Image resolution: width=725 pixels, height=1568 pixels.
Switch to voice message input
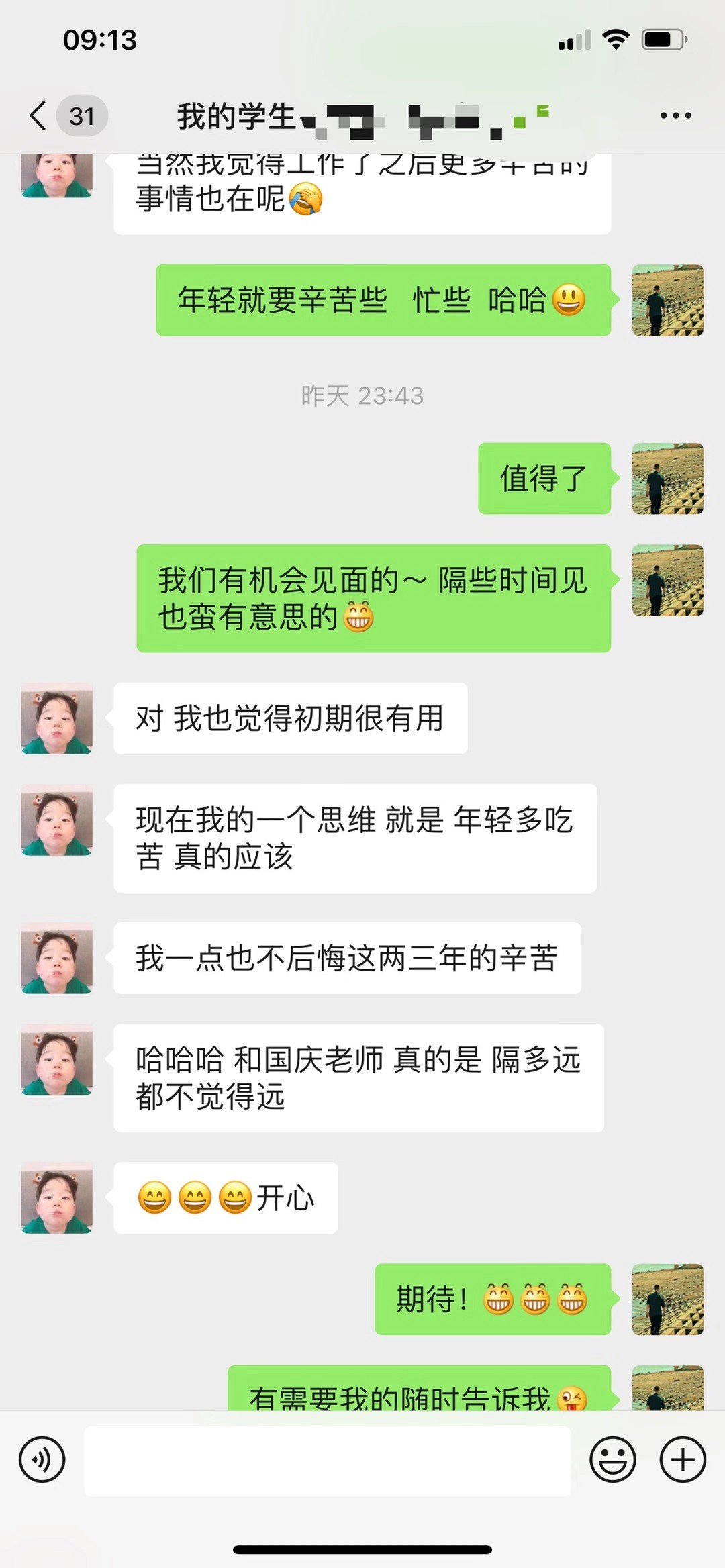coord(42,1459)
